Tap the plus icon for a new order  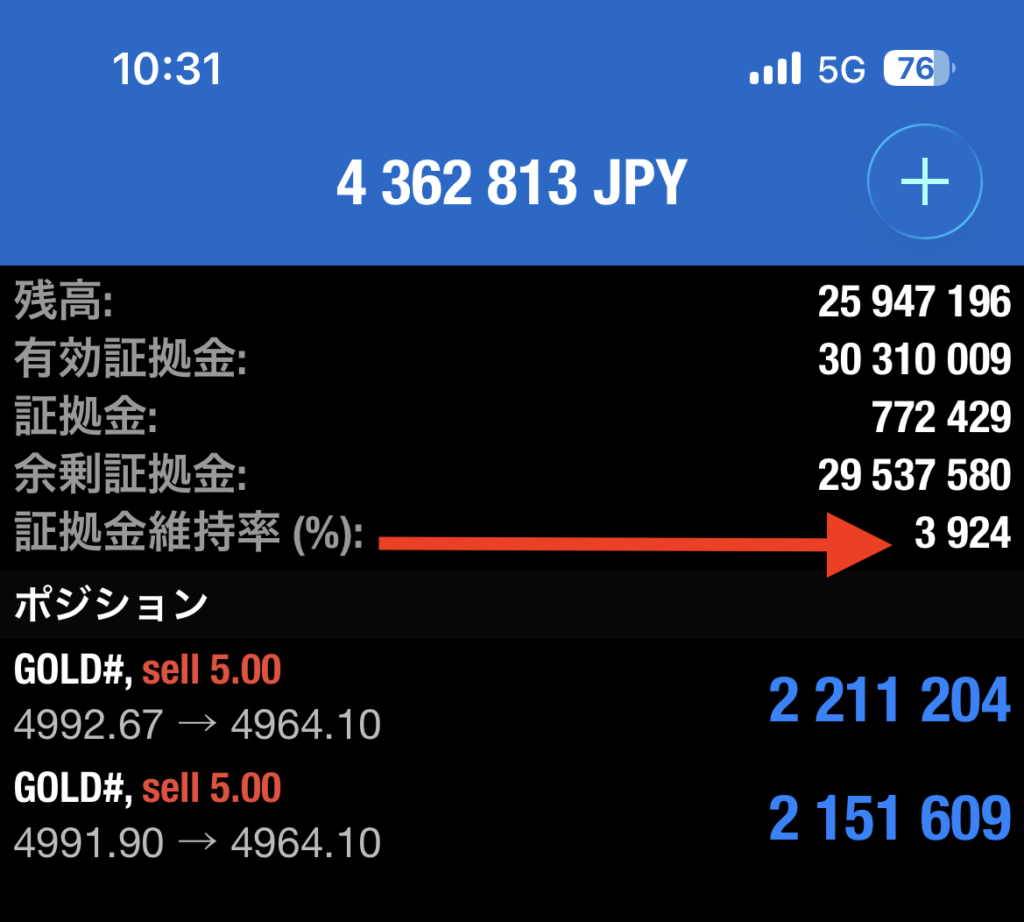pos(924,182)
